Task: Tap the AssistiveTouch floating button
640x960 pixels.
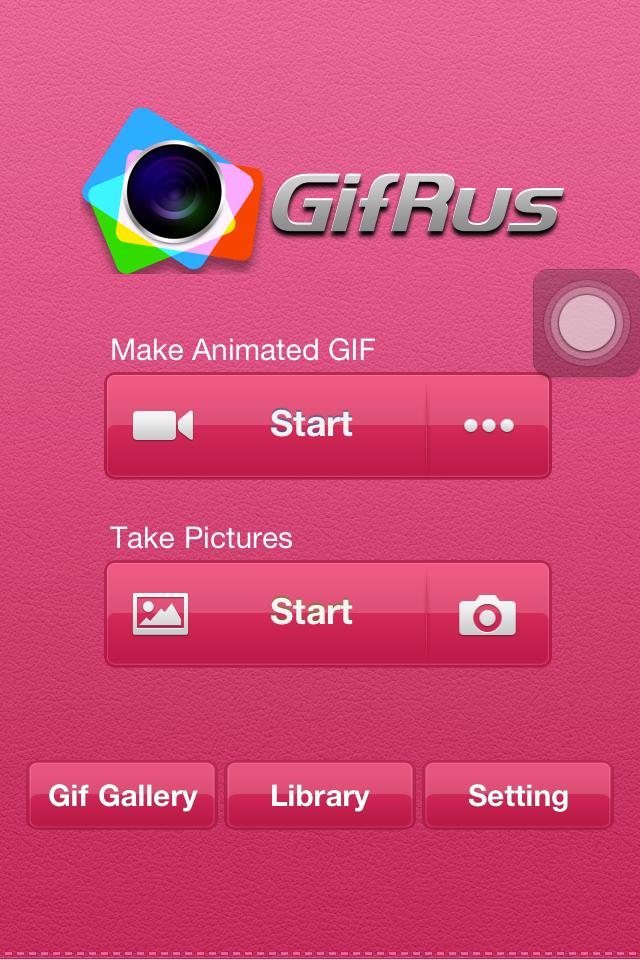Action: 586,323
